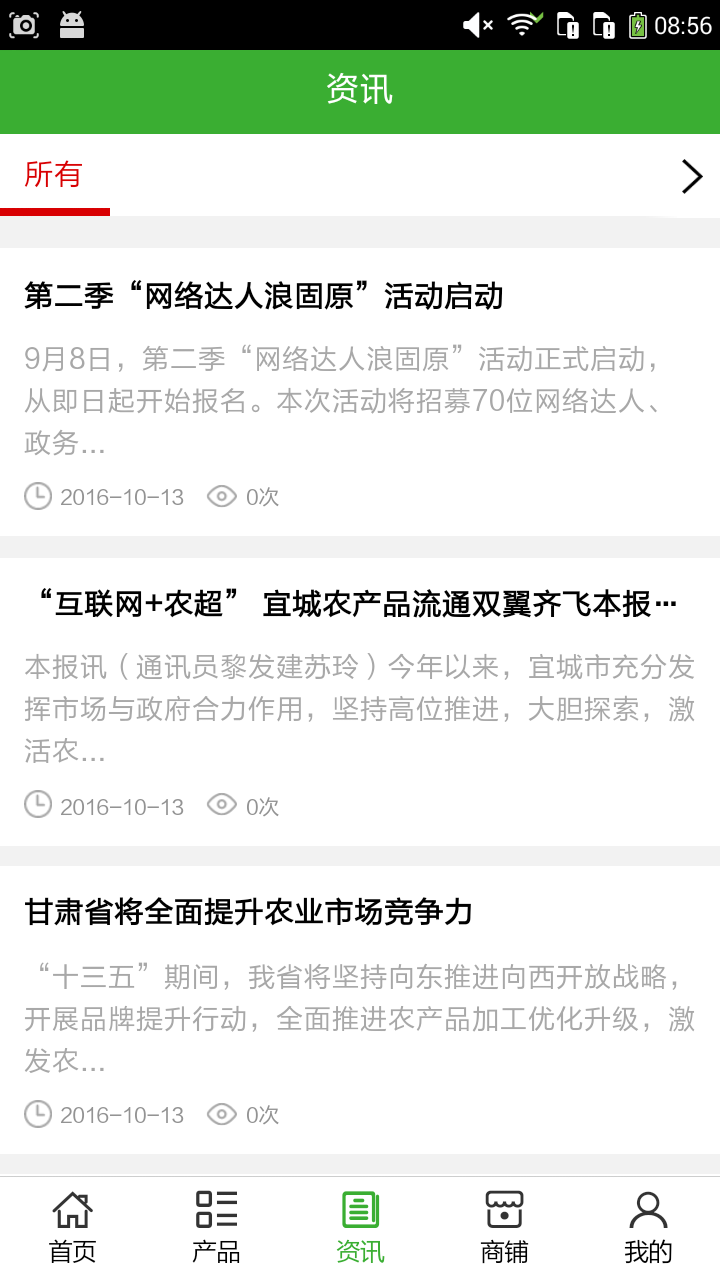
Task: Click the 2016-10-13 date on the first article
Action: tap(120, 496)
